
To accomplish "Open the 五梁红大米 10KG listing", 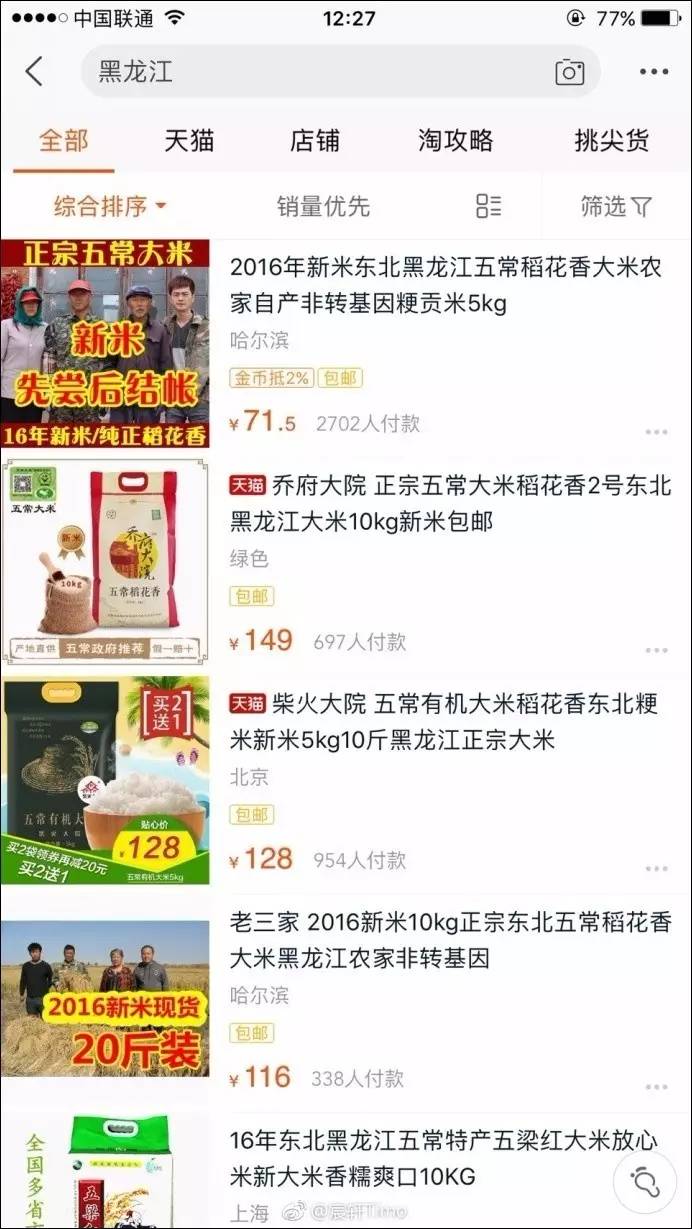I will point(346,1170).
